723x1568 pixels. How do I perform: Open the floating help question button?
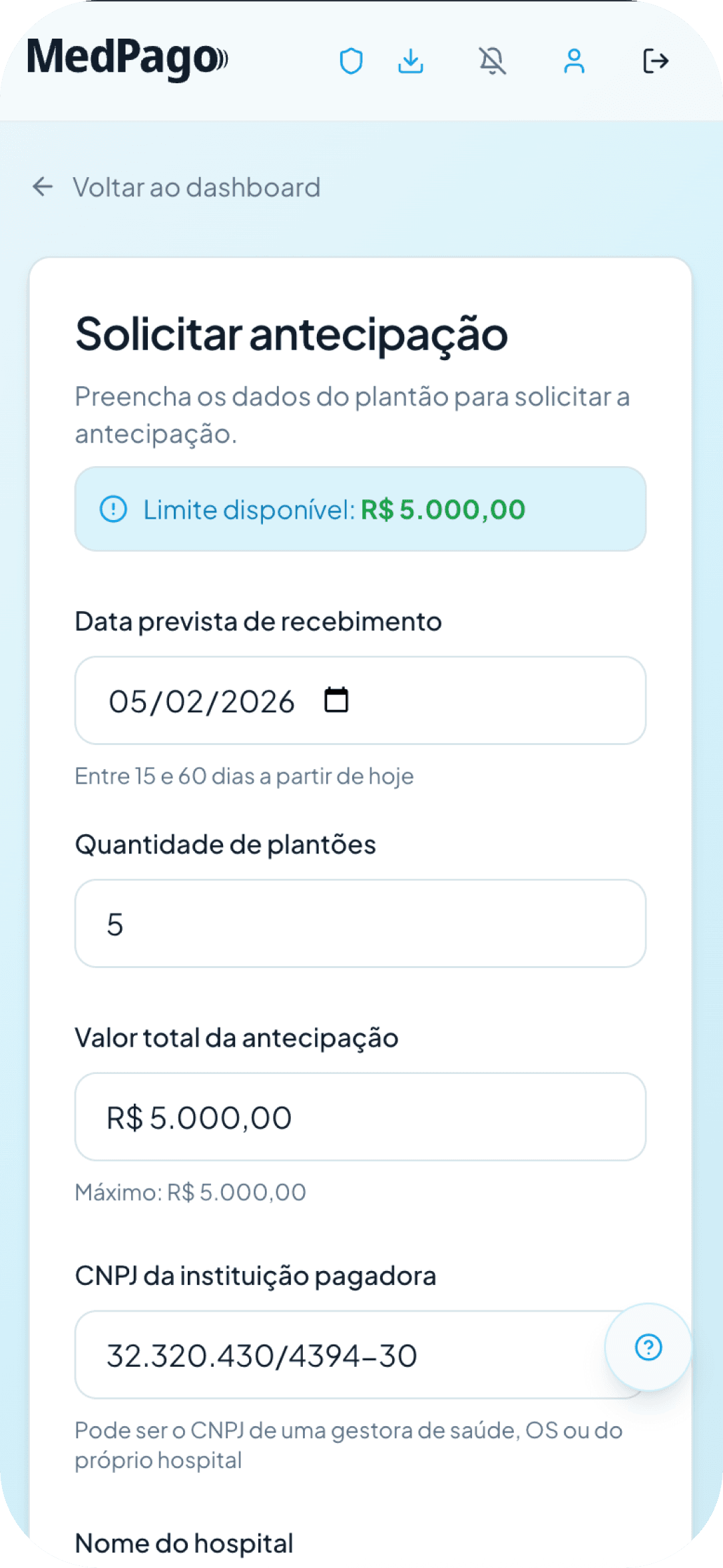pyautogui.click(x=648, y=1347)
